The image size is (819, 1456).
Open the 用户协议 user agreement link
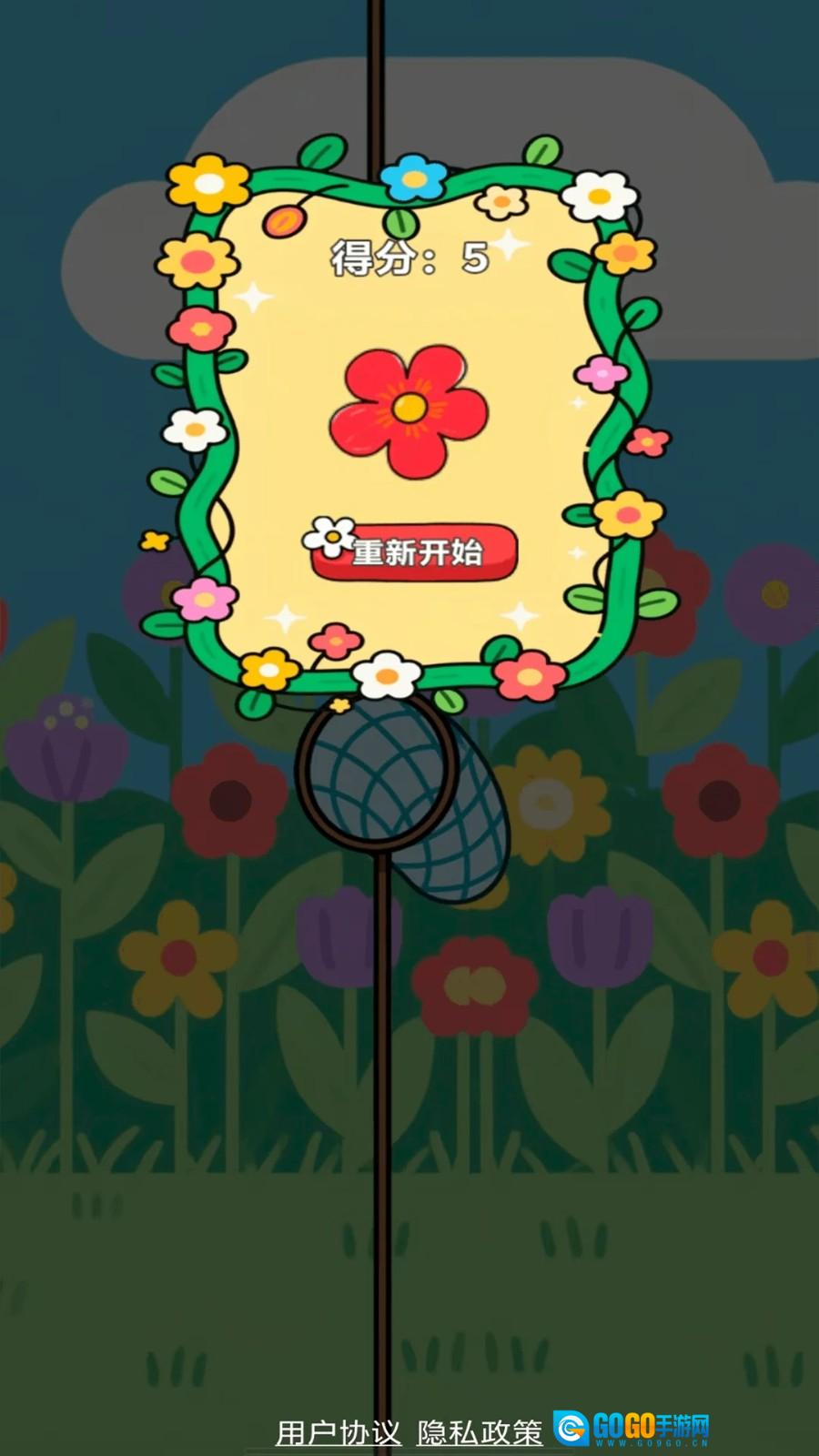[x=339, y=1433]
